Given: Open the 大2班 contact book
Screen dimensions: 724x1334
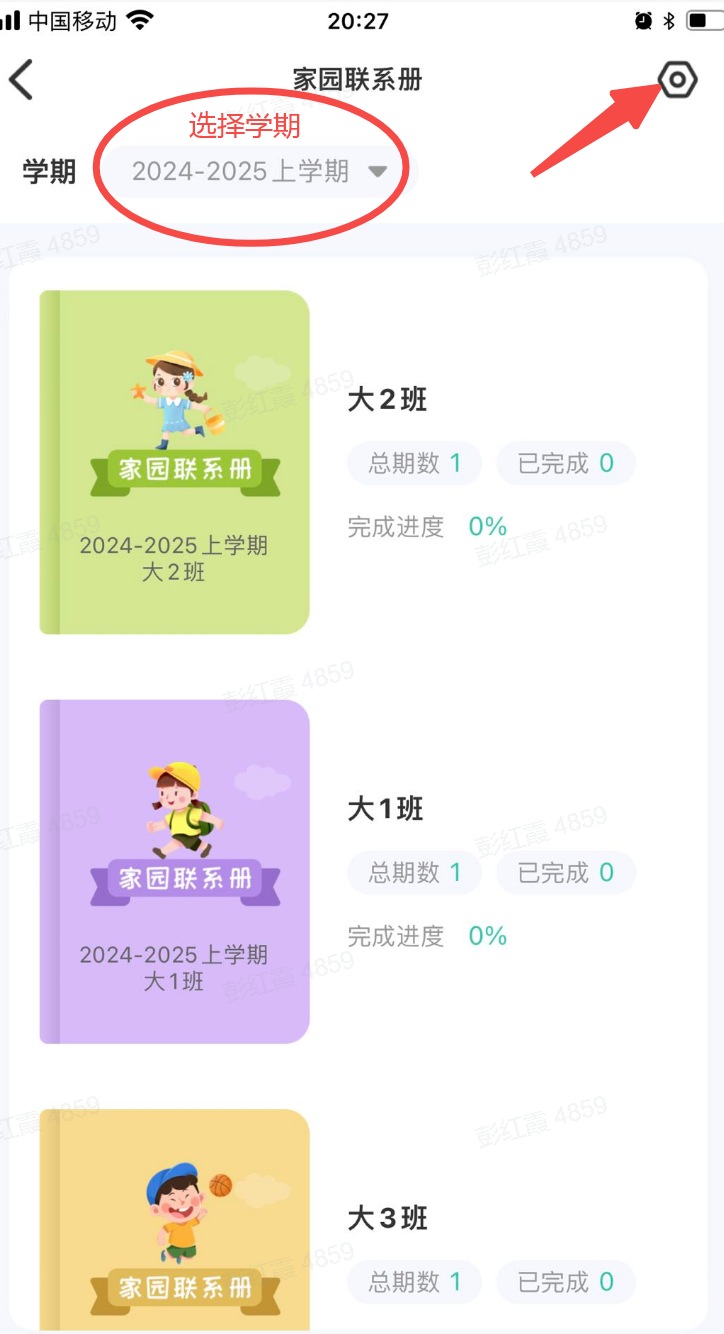Looking at the screenshot, I should click(174, 462).
